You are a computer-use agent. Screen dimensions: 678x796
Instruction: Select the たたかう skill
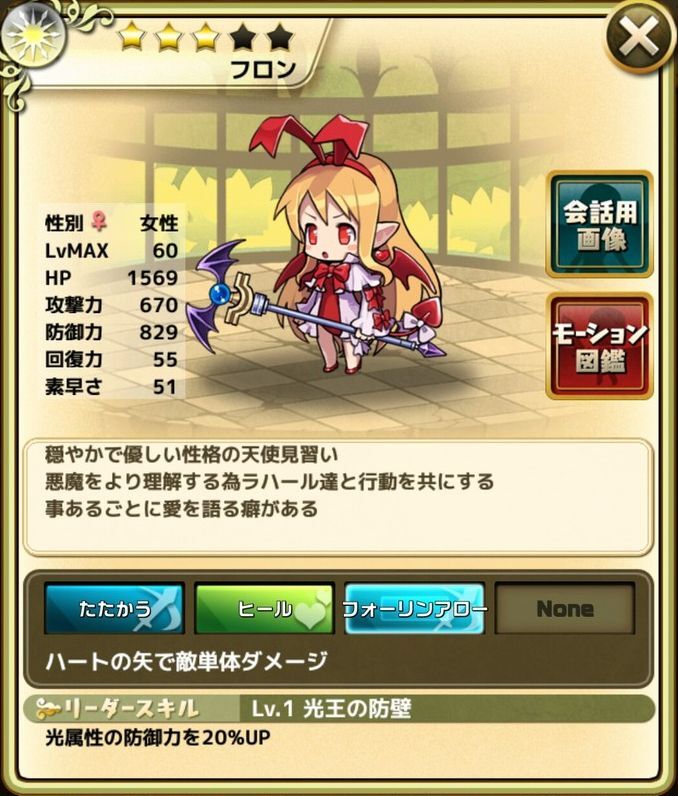(x=114, y=609)
